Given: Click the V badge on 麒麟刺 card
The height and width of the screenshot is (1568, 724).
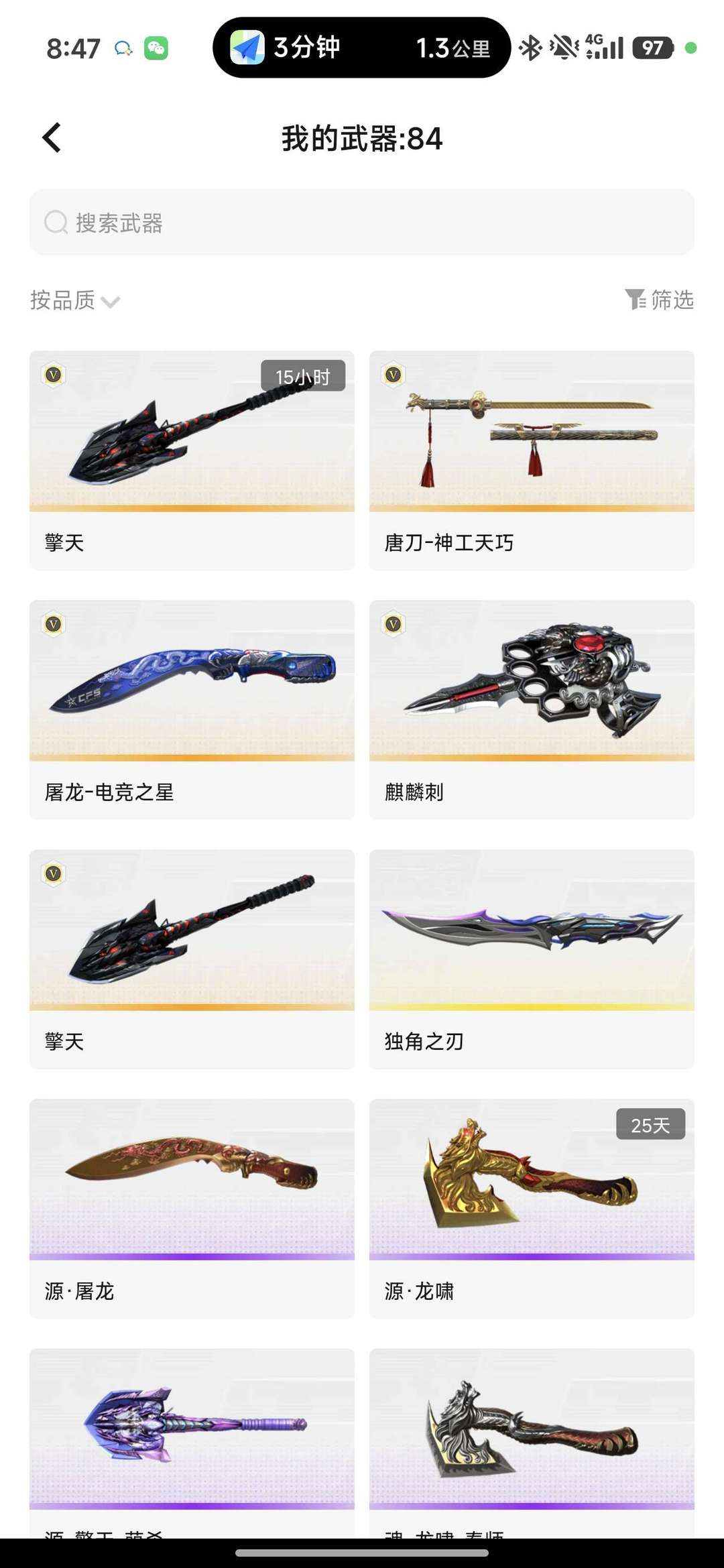Looking at the screenshot, I should pyautogui.click(x=394, y=625).
